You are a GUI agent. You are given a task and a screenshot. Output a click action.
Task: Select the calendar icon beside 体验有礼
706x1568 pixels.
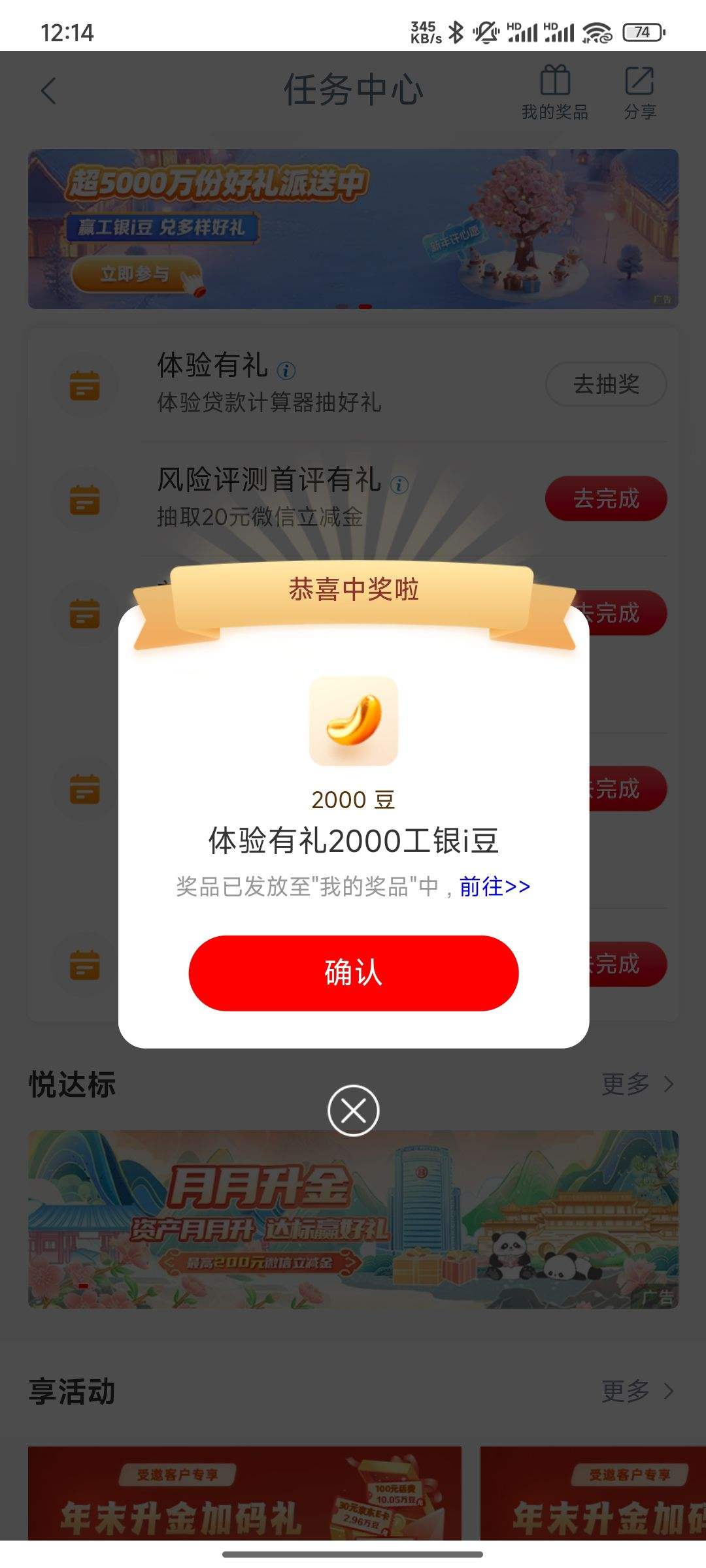coord(84,385)
